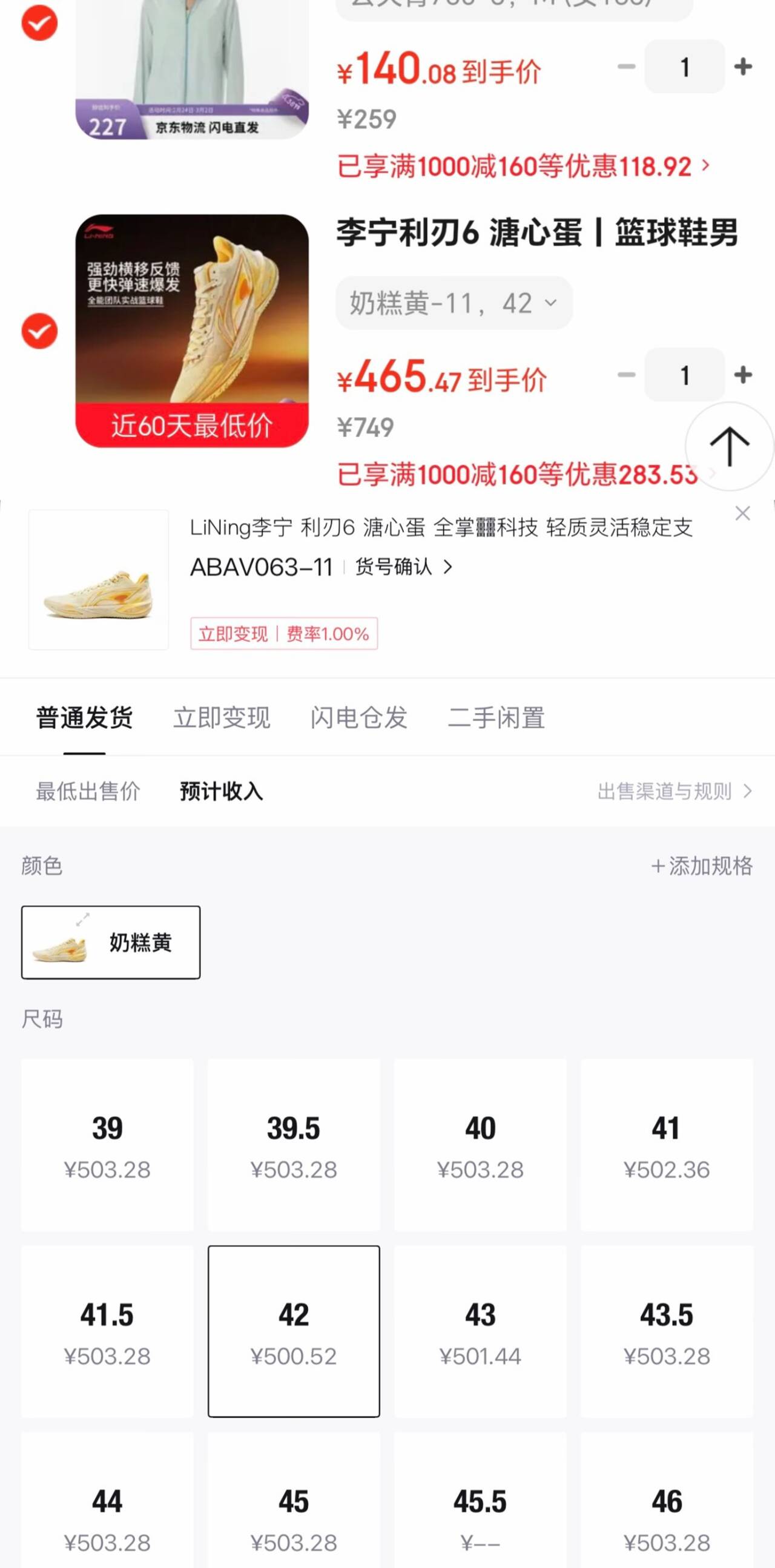775x1568 pixels.
Task: Open 货号确认 for ABAV063-11
Action: point(403,567)
